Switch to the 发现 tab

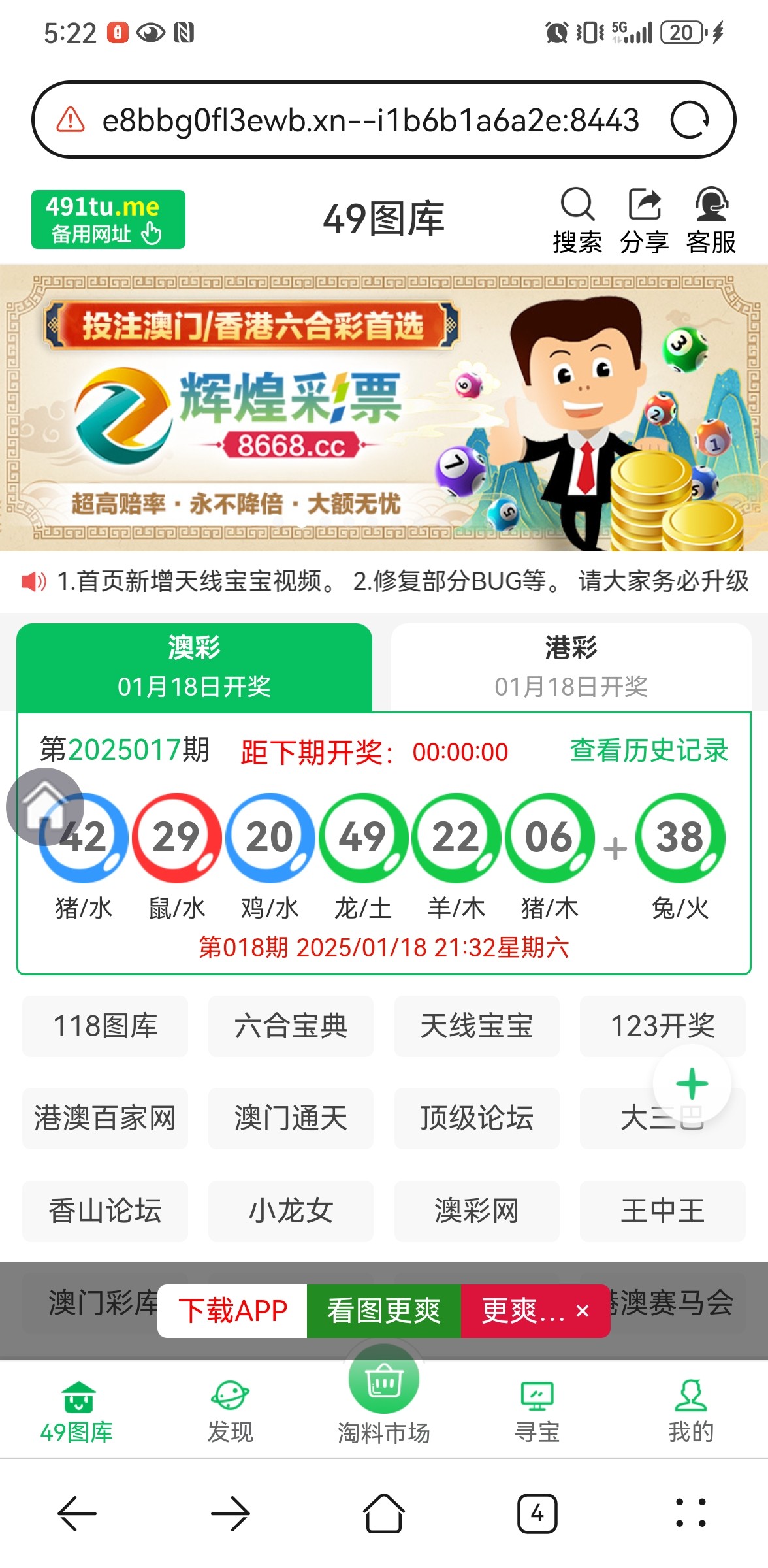tap(230, 1411)
